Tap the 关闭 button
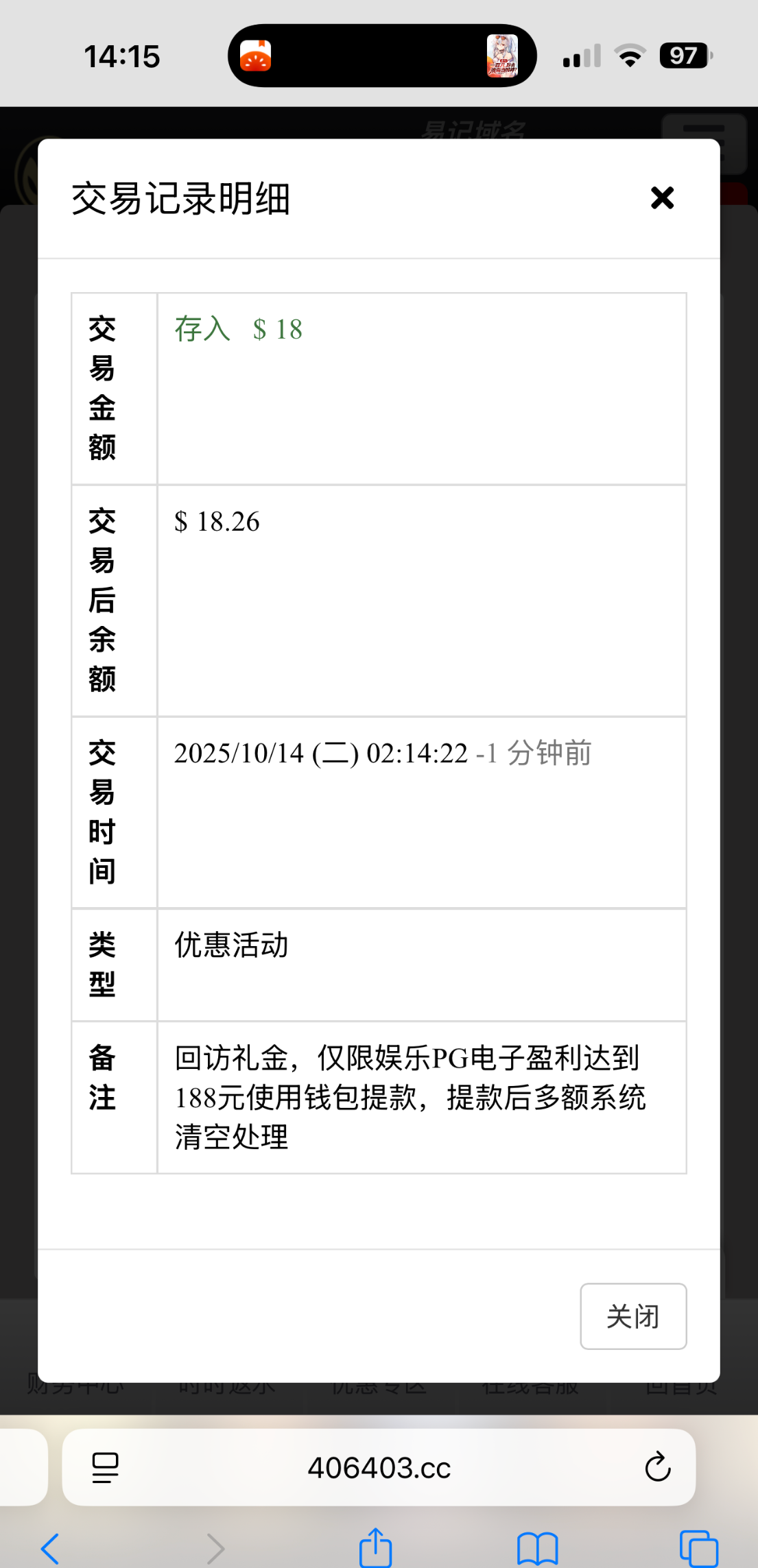The height and width of the screenshot is (1568, 758). tap(632, 1316)
